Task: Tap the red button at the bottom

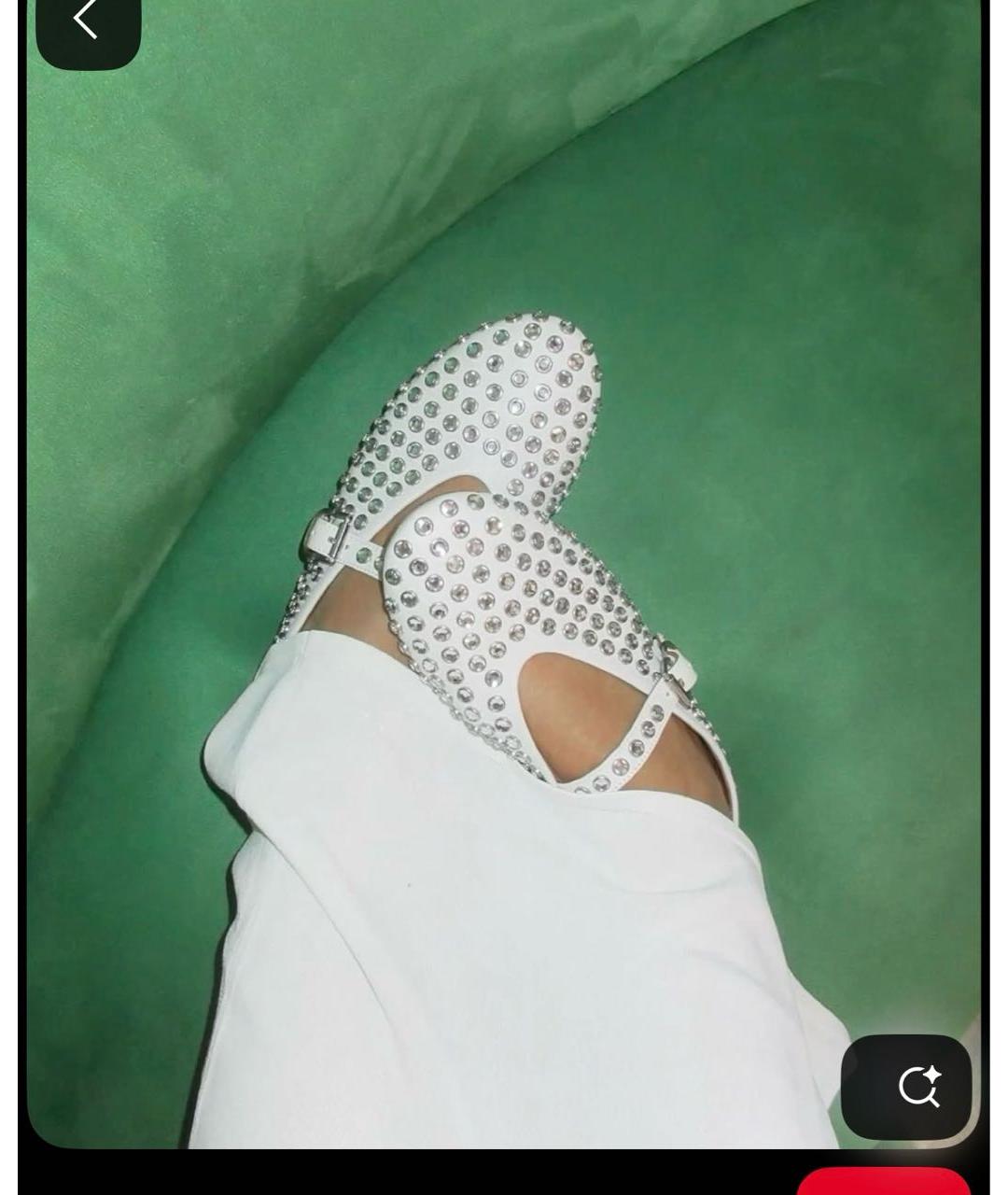Action: [x=882, y=1181]
